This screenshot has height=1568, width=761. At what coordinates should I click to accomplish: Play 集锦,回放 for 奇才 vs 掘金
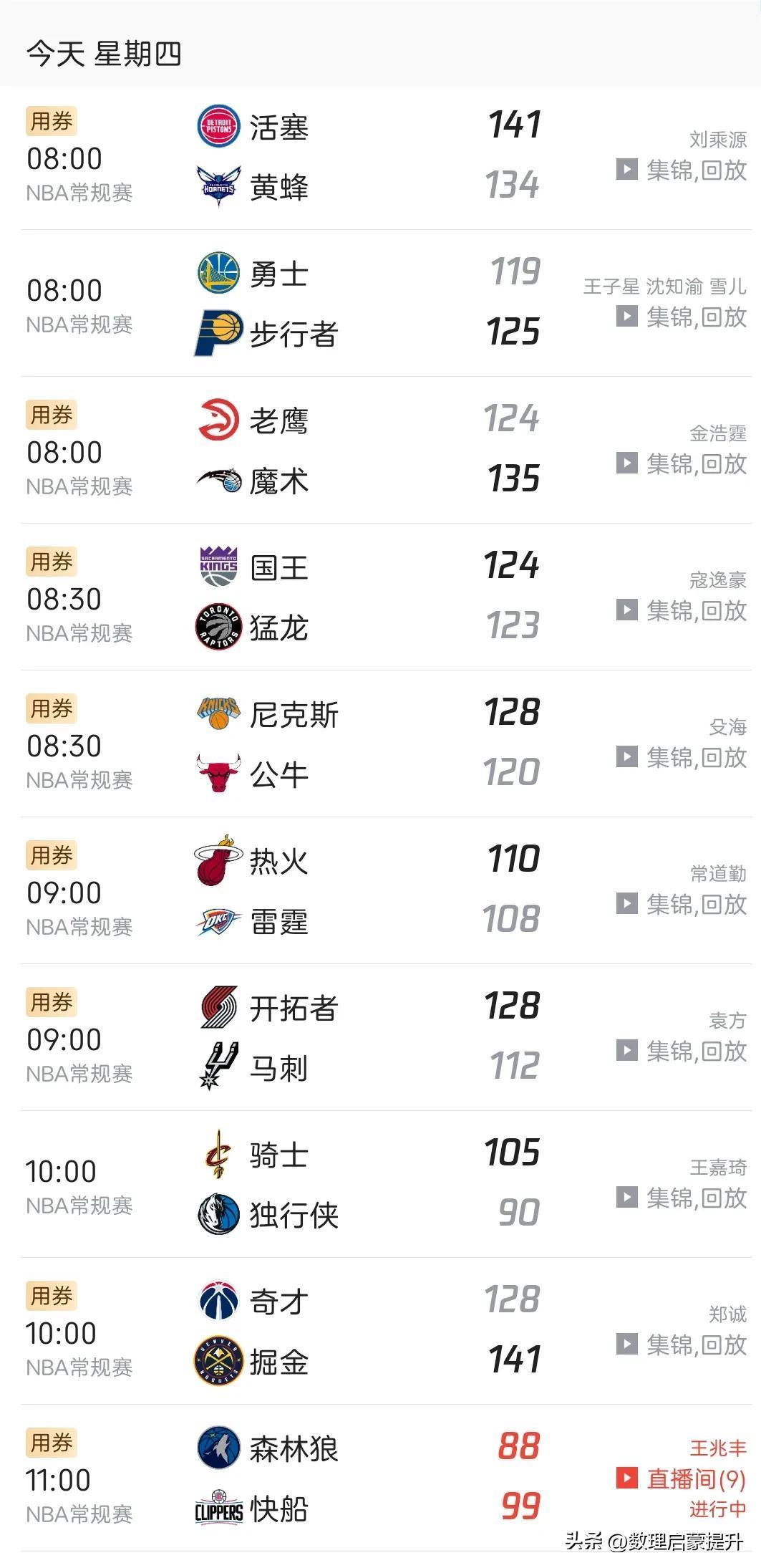(x=682, y=1345)
